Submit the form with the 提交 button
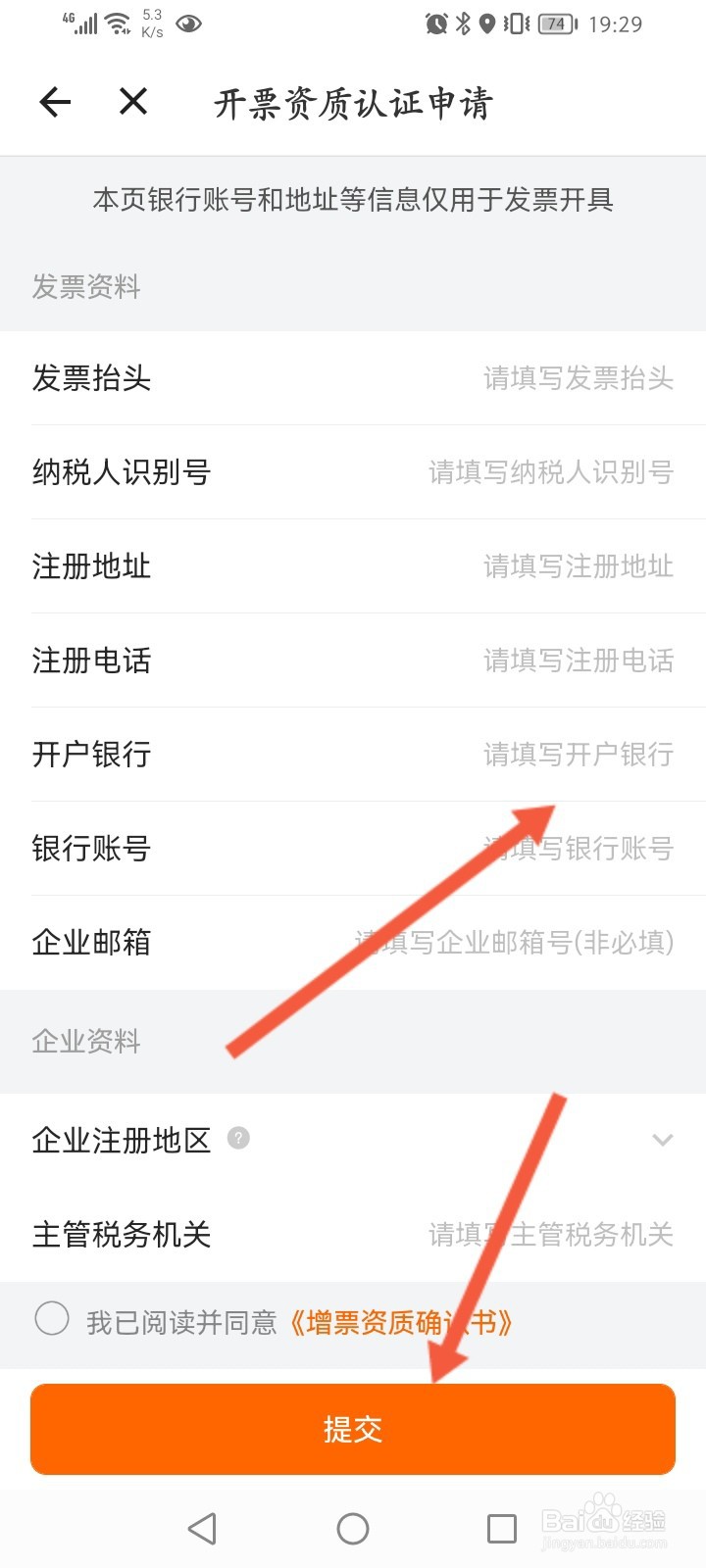Screen dimensions: 706x1568 [x=353, y=1430]
